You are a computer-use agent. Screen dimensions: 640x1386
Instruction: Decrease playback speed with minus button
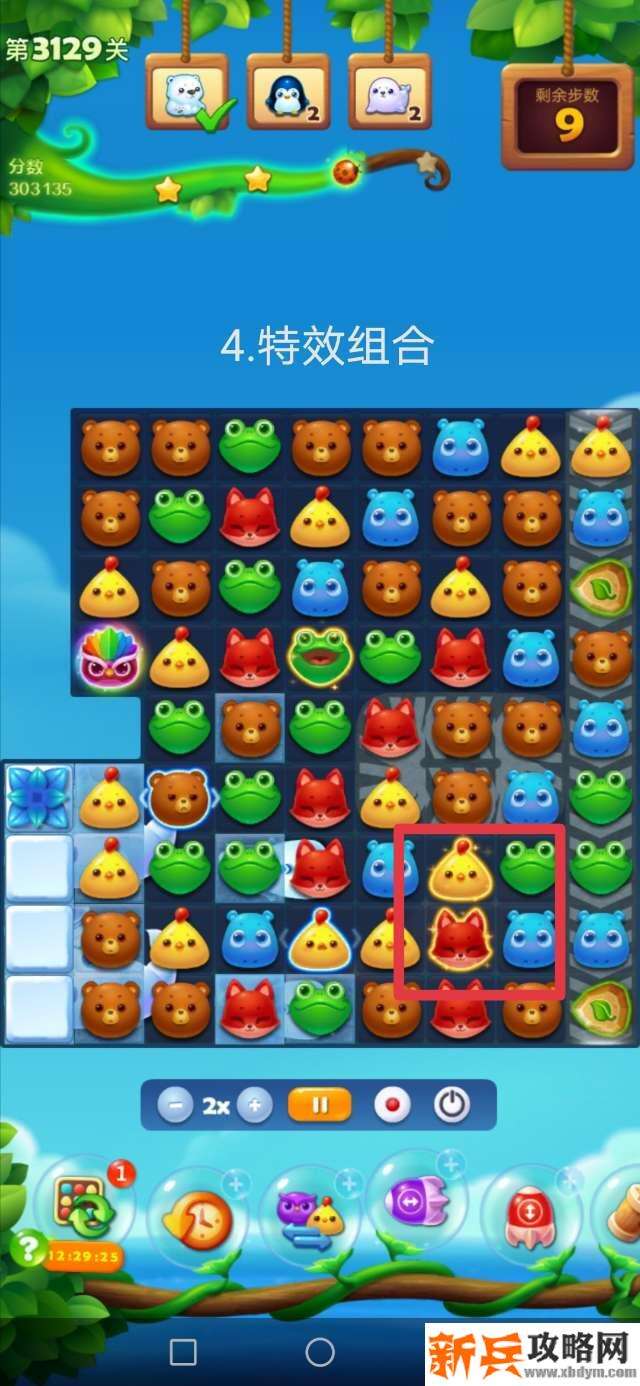point(175,1105)
